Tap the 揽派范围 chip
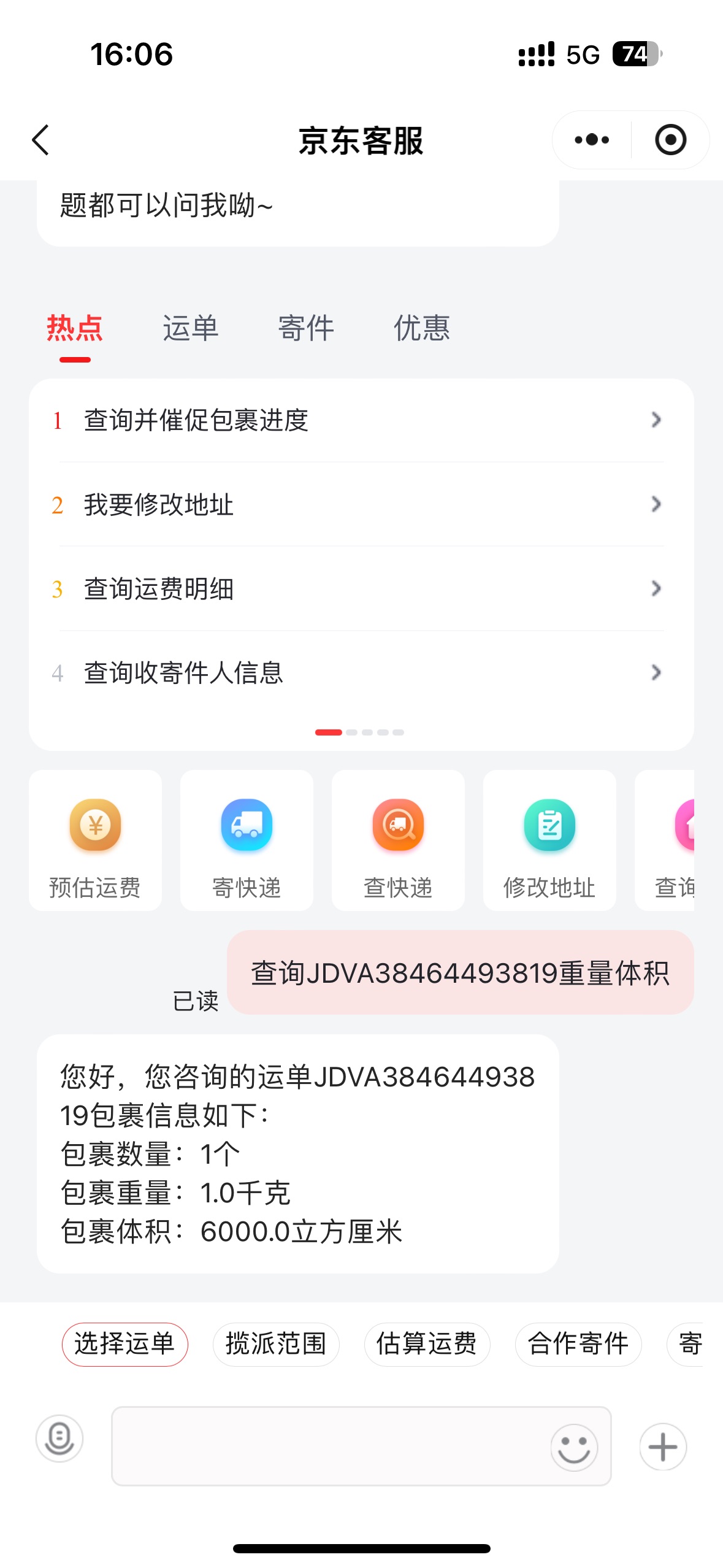Viewport: 723px width, 1568px height. tap(276, 1344)
